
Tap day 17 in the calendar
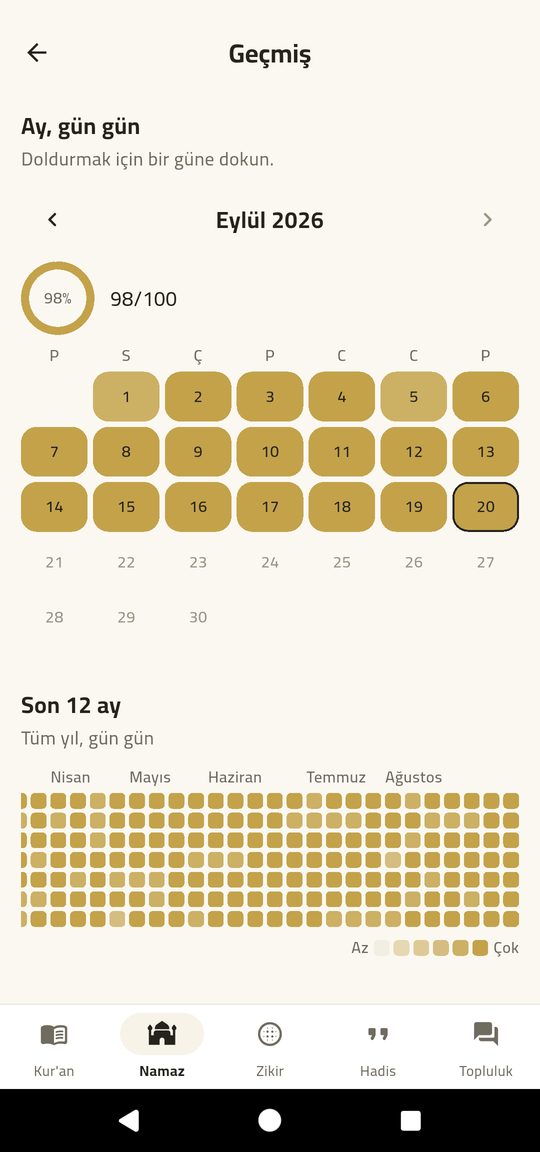pos(270,507)
